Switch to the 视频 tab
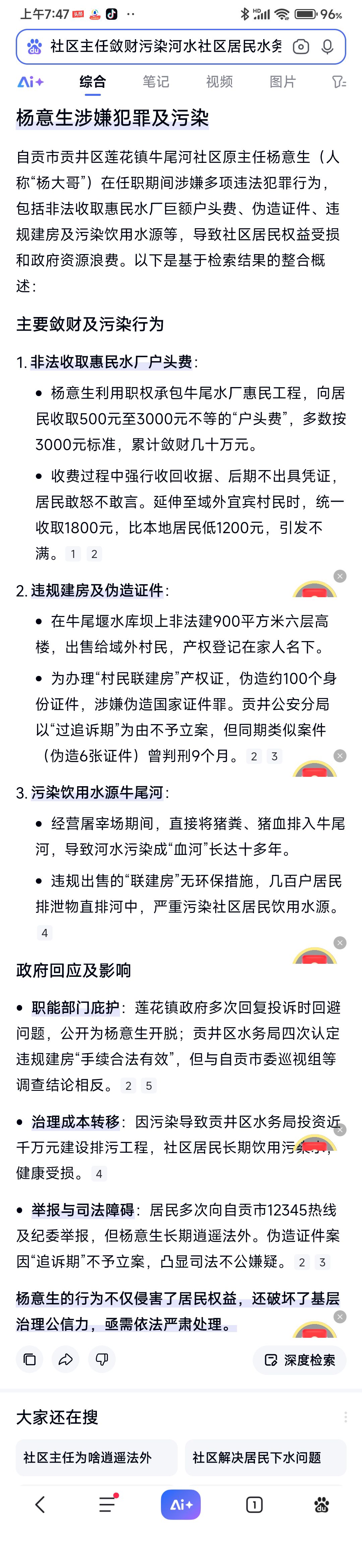The height and width of the screenshot is (1568, 362). click(x=219, y=81)
